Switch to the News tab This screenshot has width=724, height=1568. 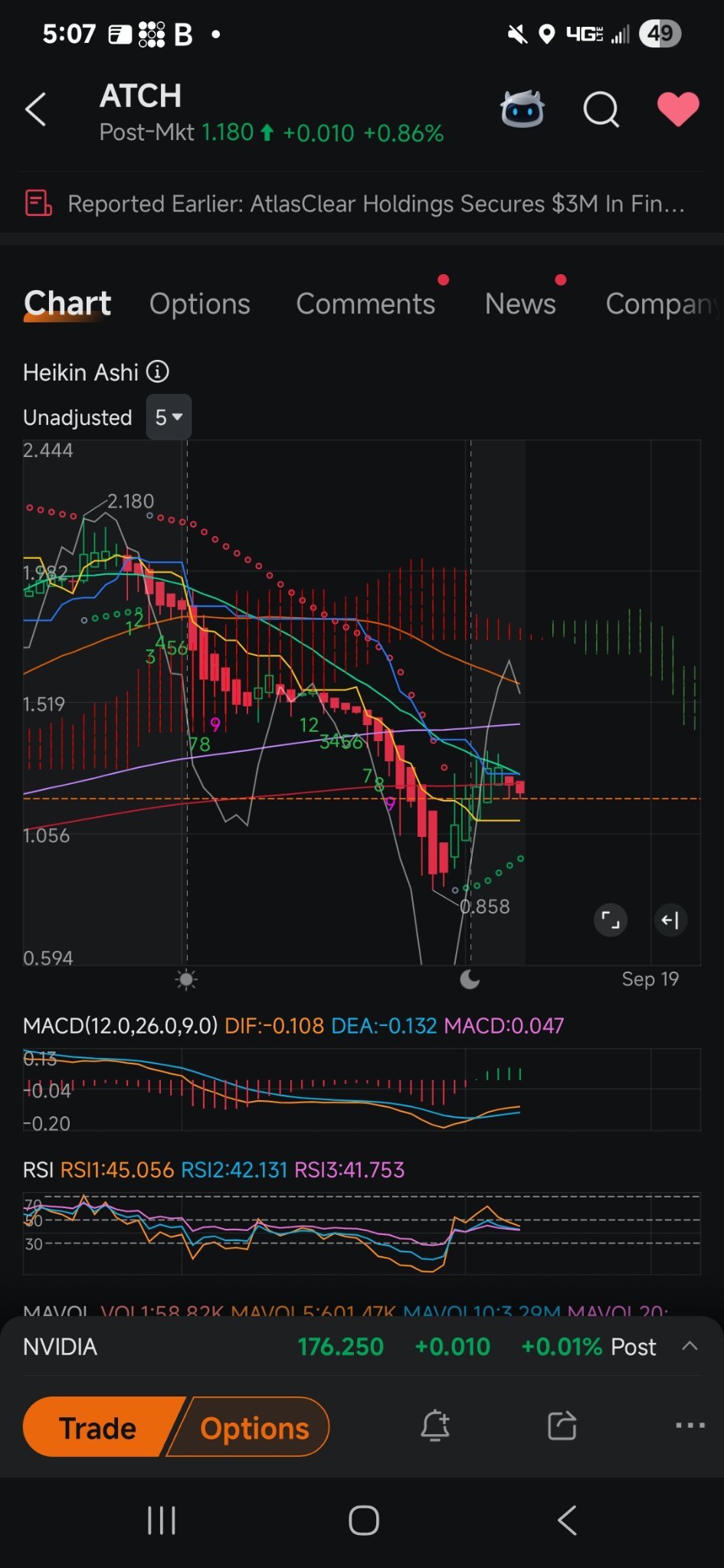[x=520, y=304]
